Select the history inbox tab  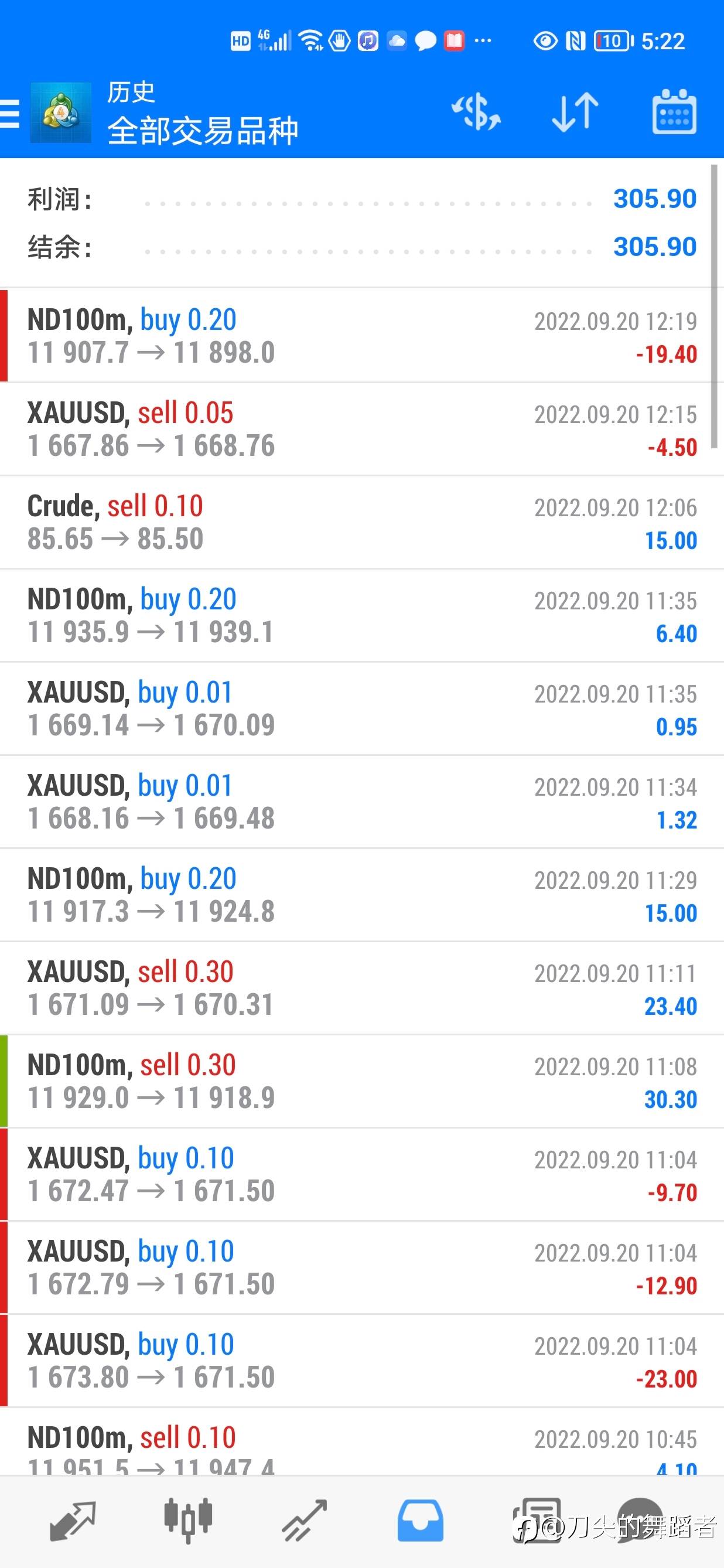420,1521
